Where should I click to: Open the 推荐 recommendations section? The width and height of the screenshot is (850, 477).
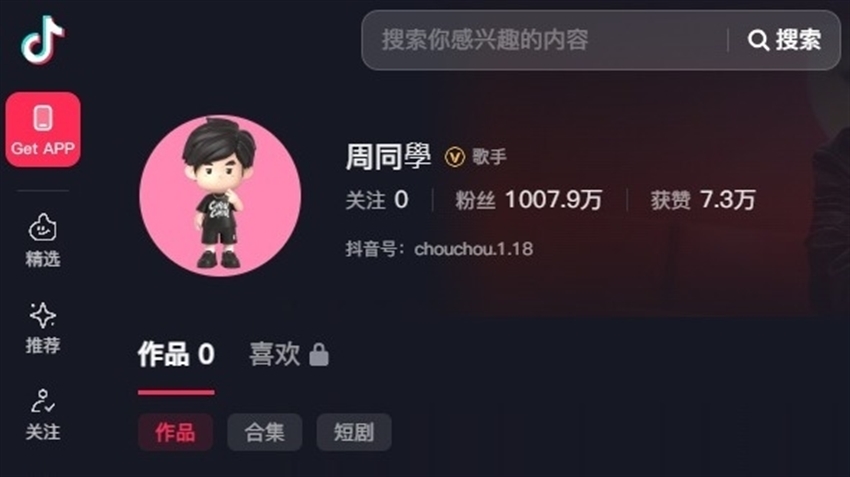click(43, 328)
